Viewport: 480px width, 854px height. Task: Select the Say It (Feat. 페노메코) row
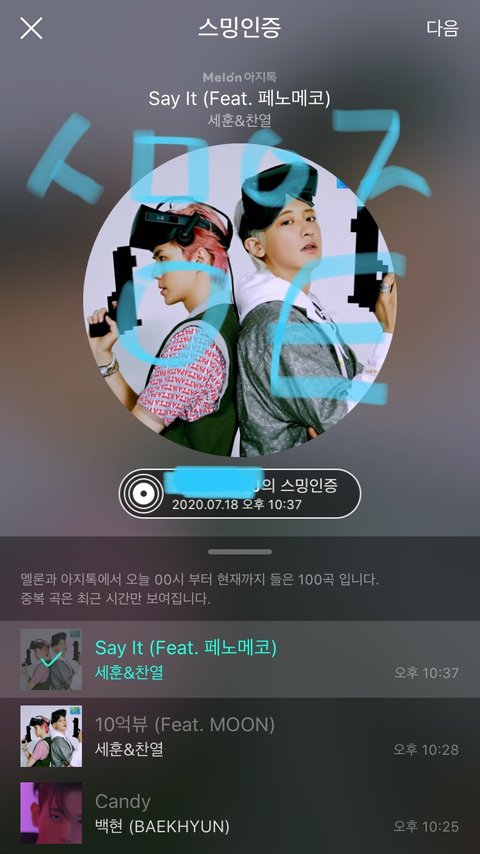(240, 659)
